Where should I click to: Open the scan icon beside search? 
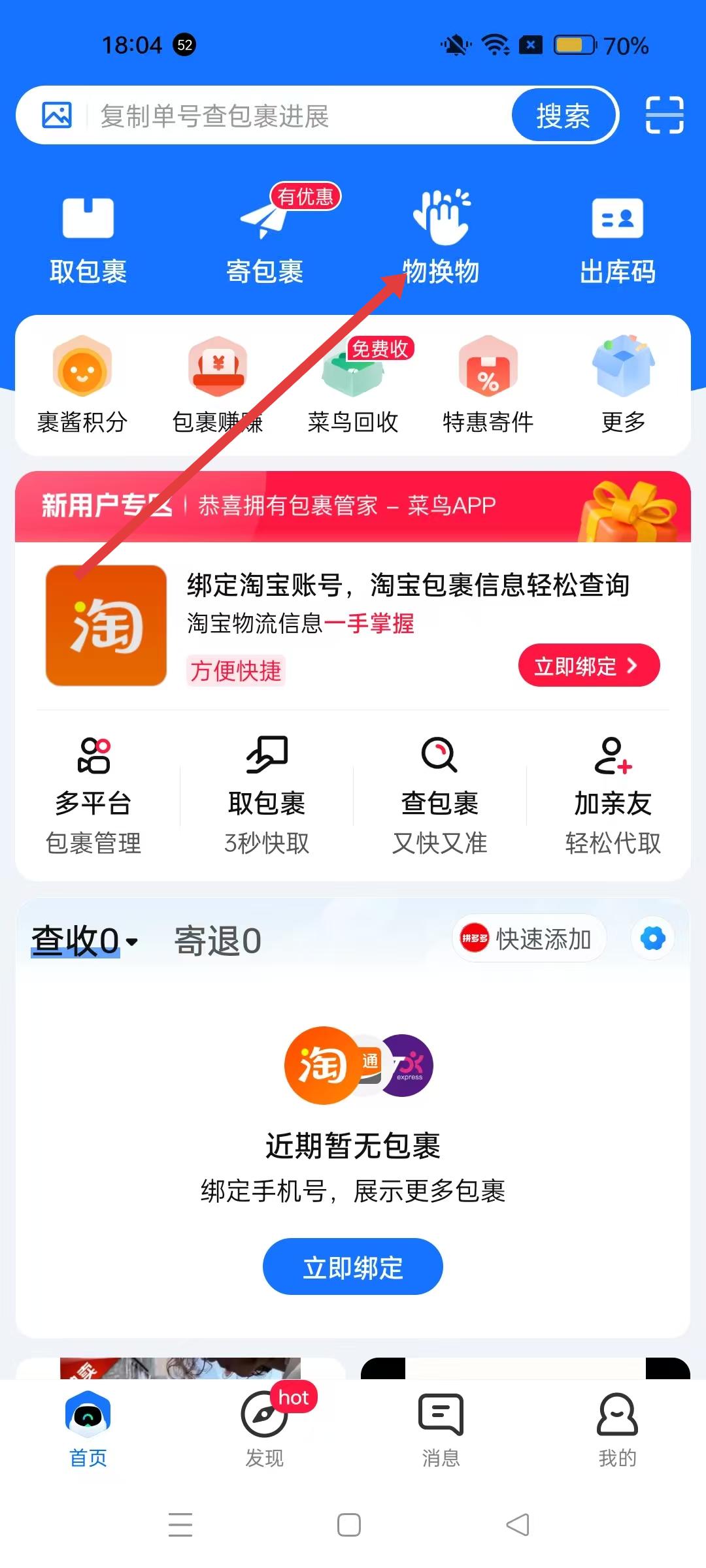(664, 116)
